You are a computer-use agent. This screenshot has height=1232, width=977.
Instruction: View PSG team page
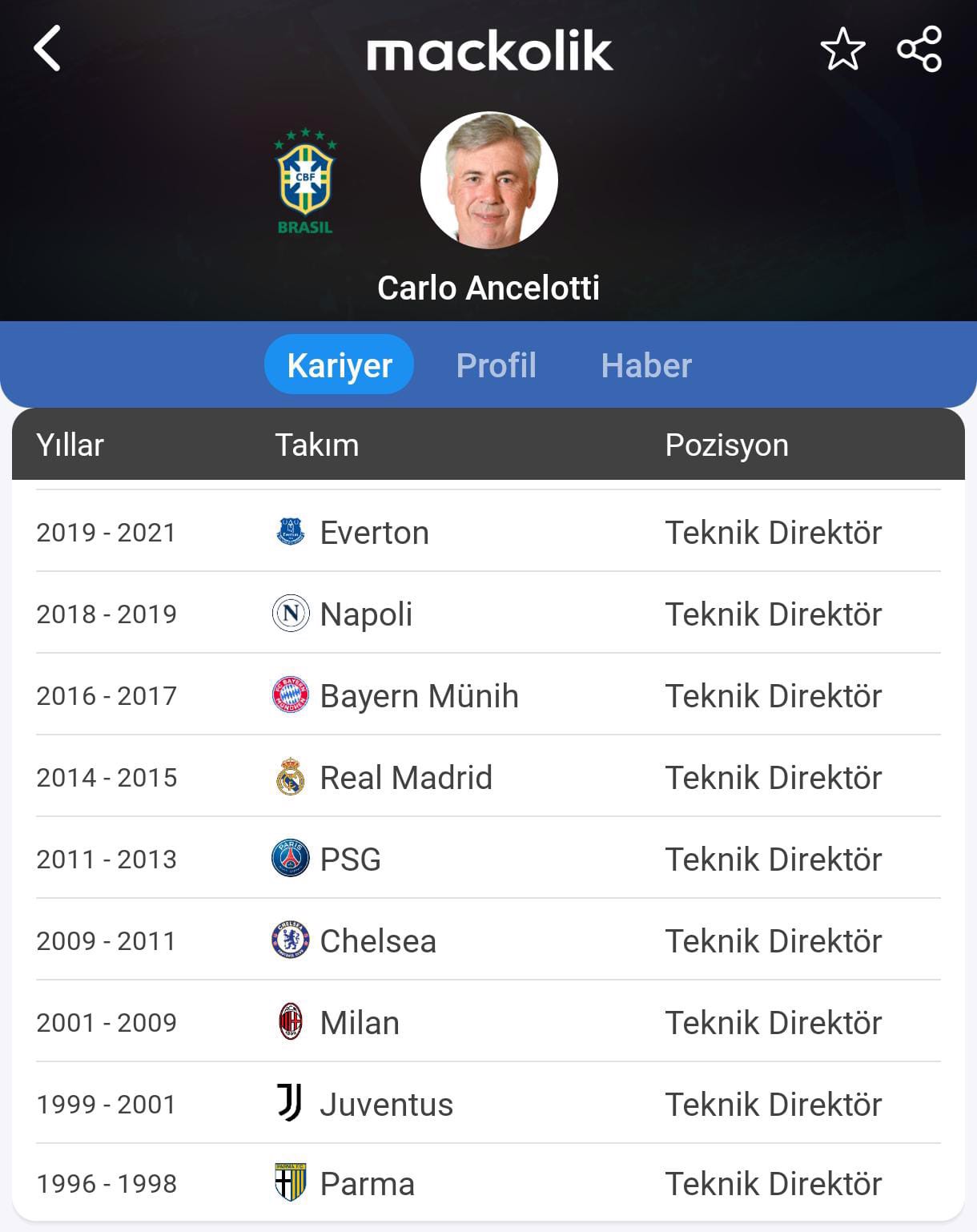(x=350, y=860)
